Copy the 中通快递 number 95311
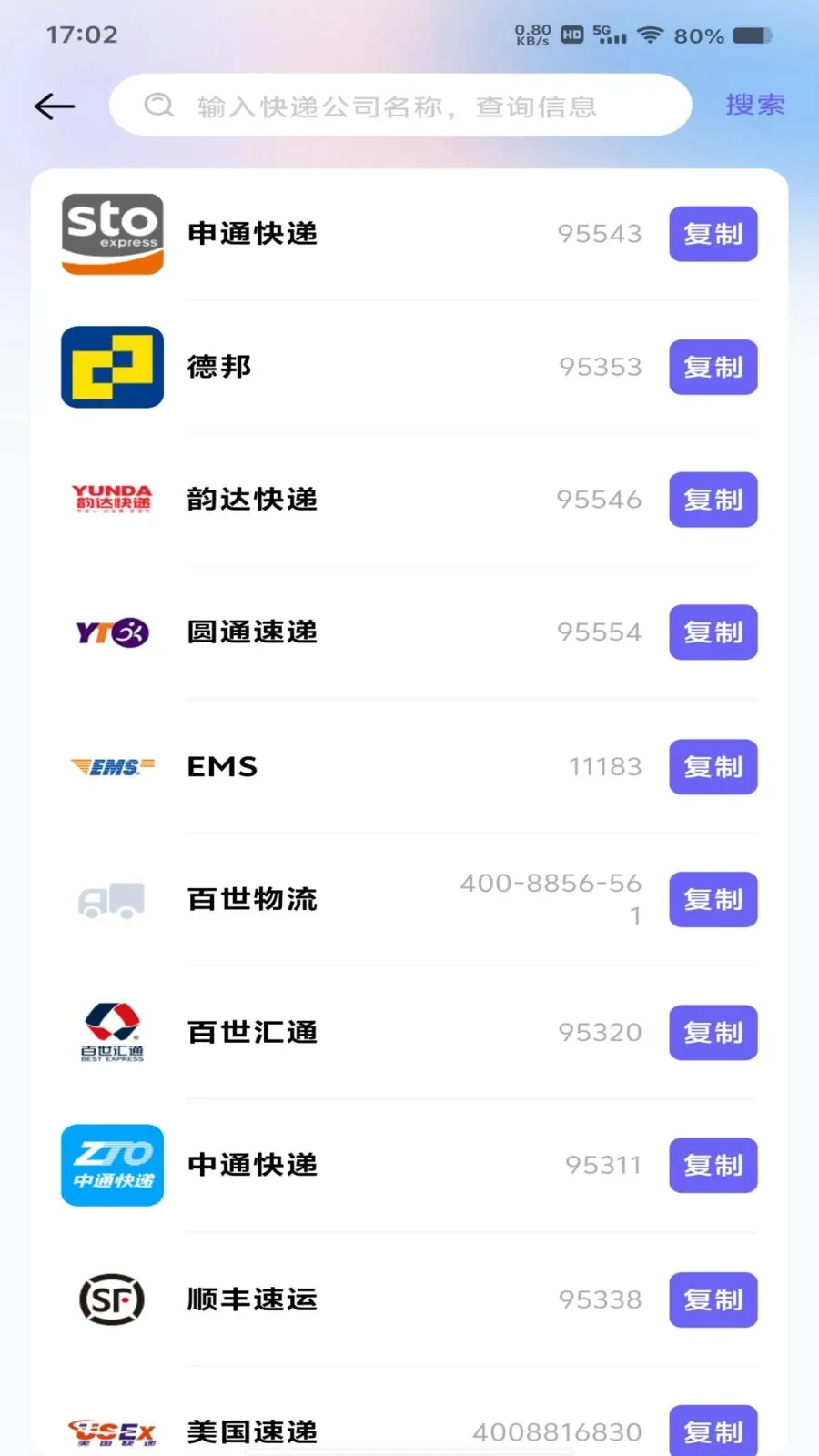The width and height of the screenshot is (819, 1456). pos(713,1165)
